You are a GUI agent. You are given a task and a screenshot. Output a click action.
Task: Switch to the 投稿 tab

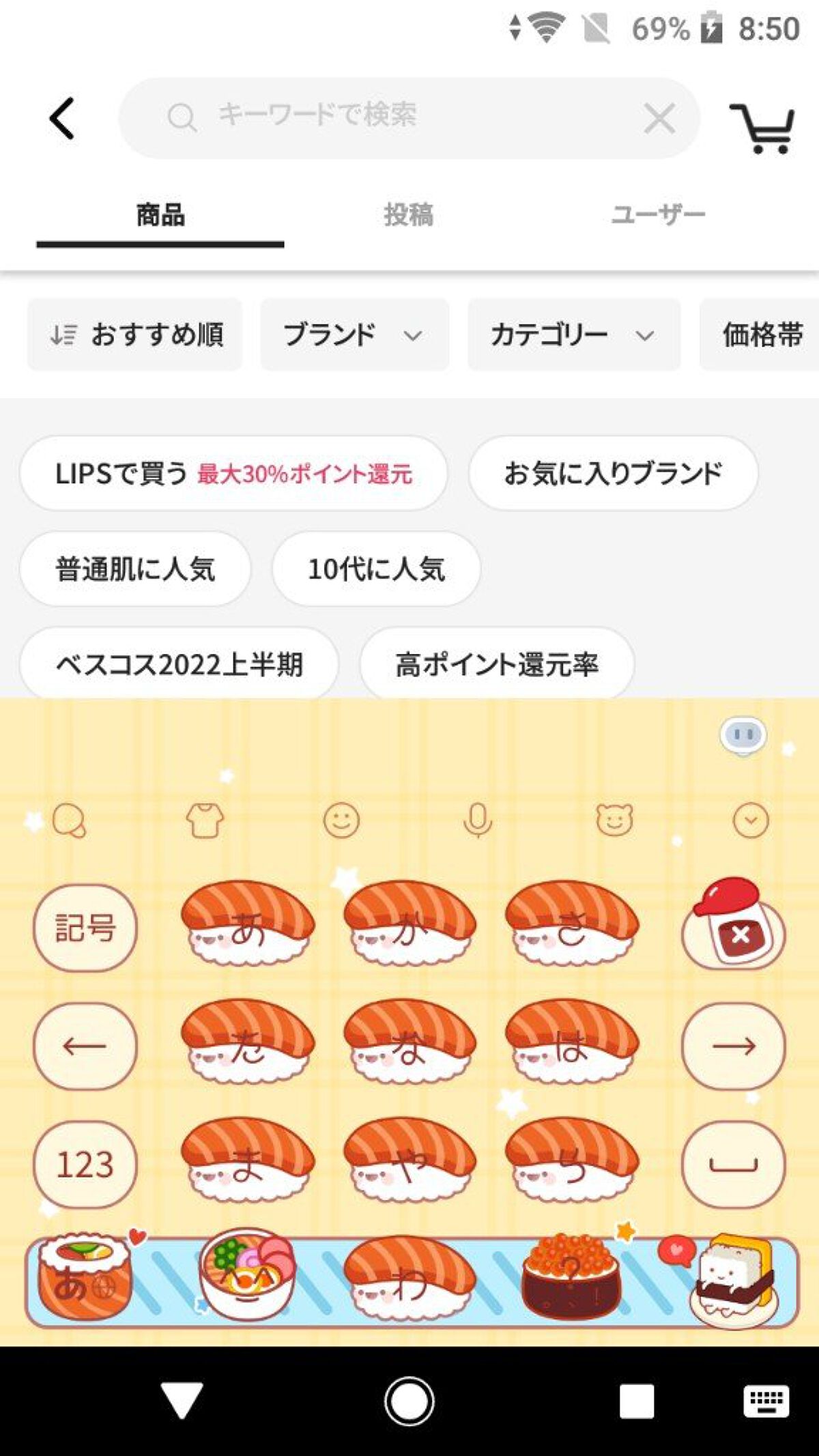(408, 215)
